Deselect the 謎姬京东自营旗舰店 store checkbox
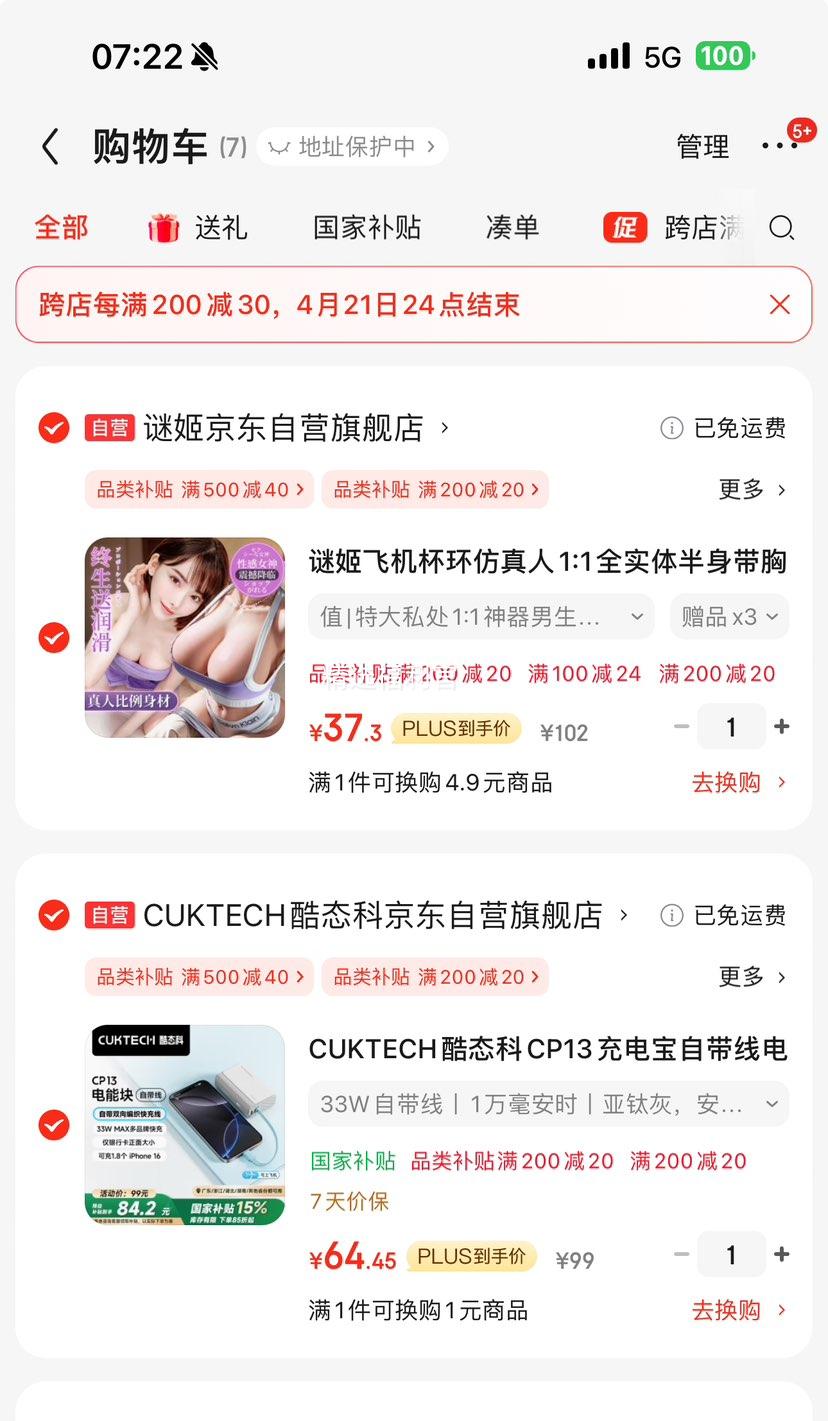Viewport: 828px width, 1421px height. [x=54, y=427]
